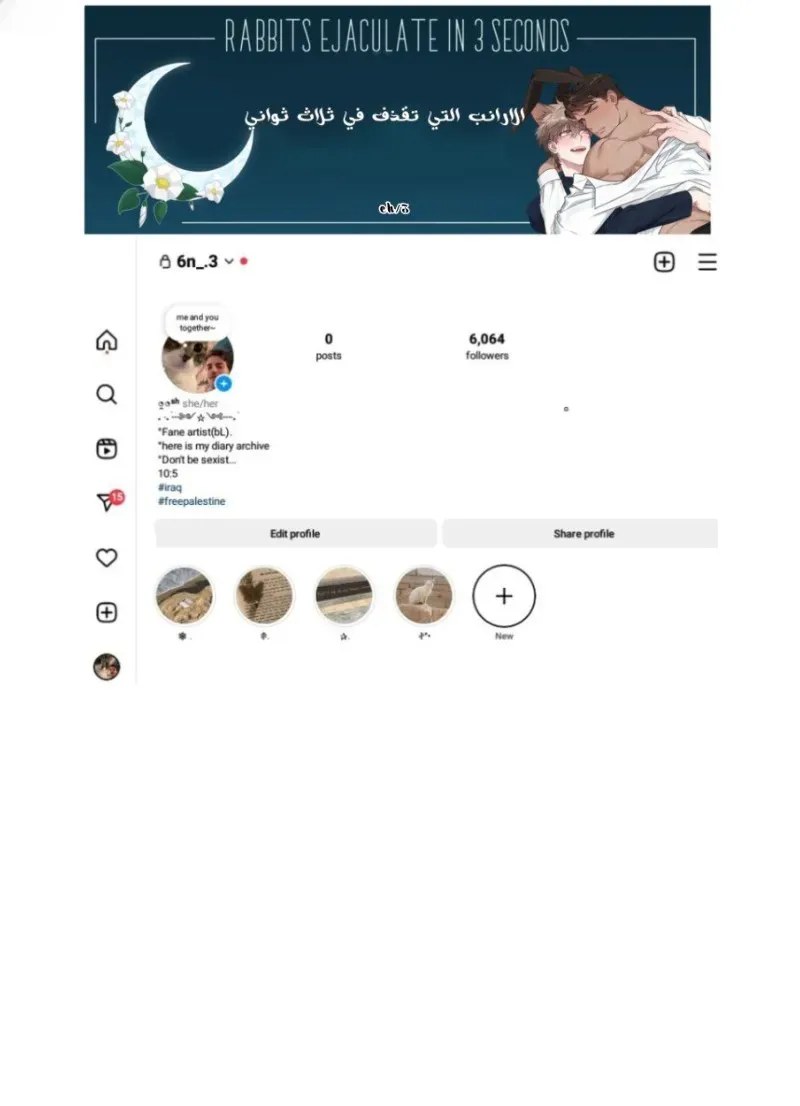Open the Search tab
This screenshot has height=1106, width=800.
tap(106, 394)
